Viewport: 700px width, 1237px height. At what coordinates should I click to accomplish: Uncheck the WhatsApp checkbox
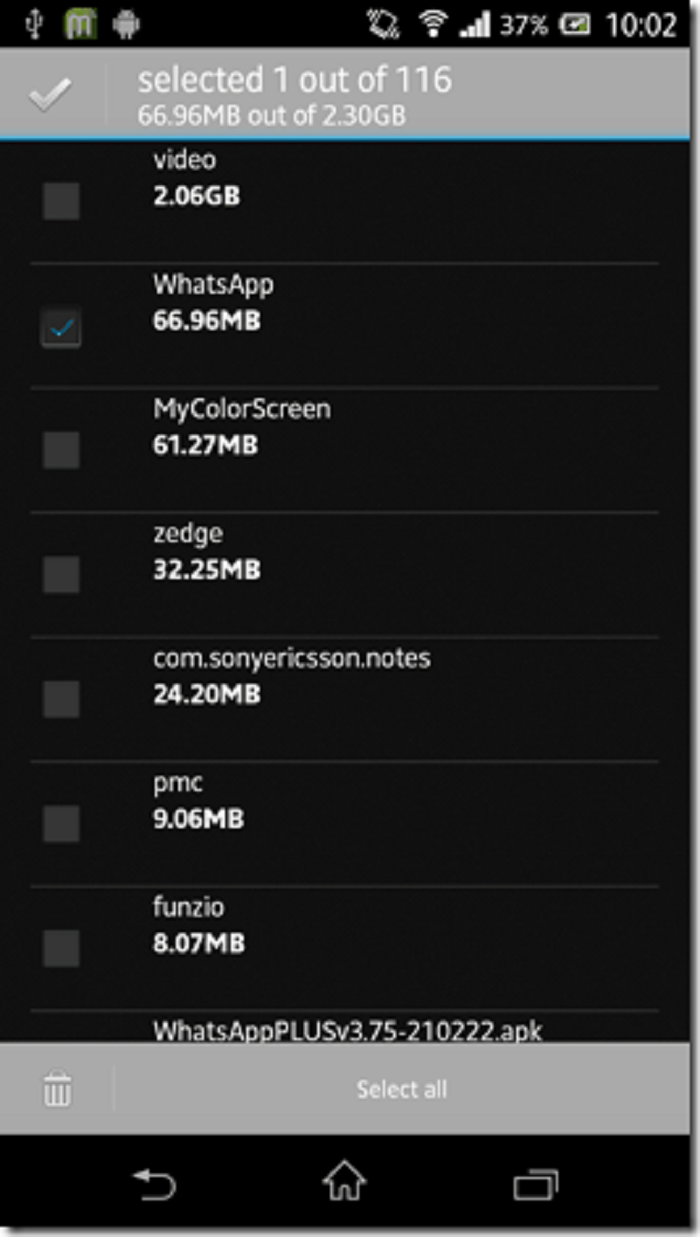tap(61, 327)
